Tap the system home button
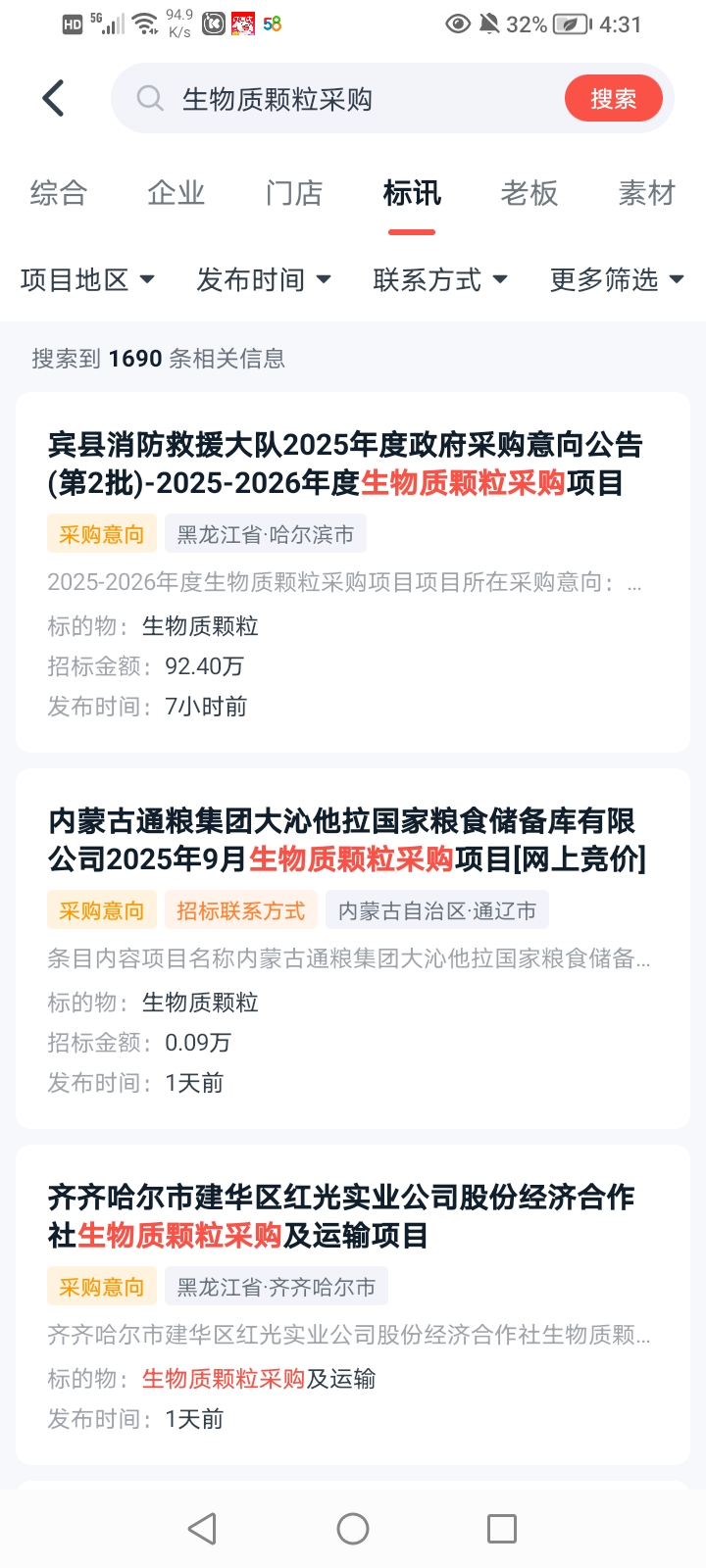The image size is (706, 1568). pyautogui.click(x=353, y=1529)
